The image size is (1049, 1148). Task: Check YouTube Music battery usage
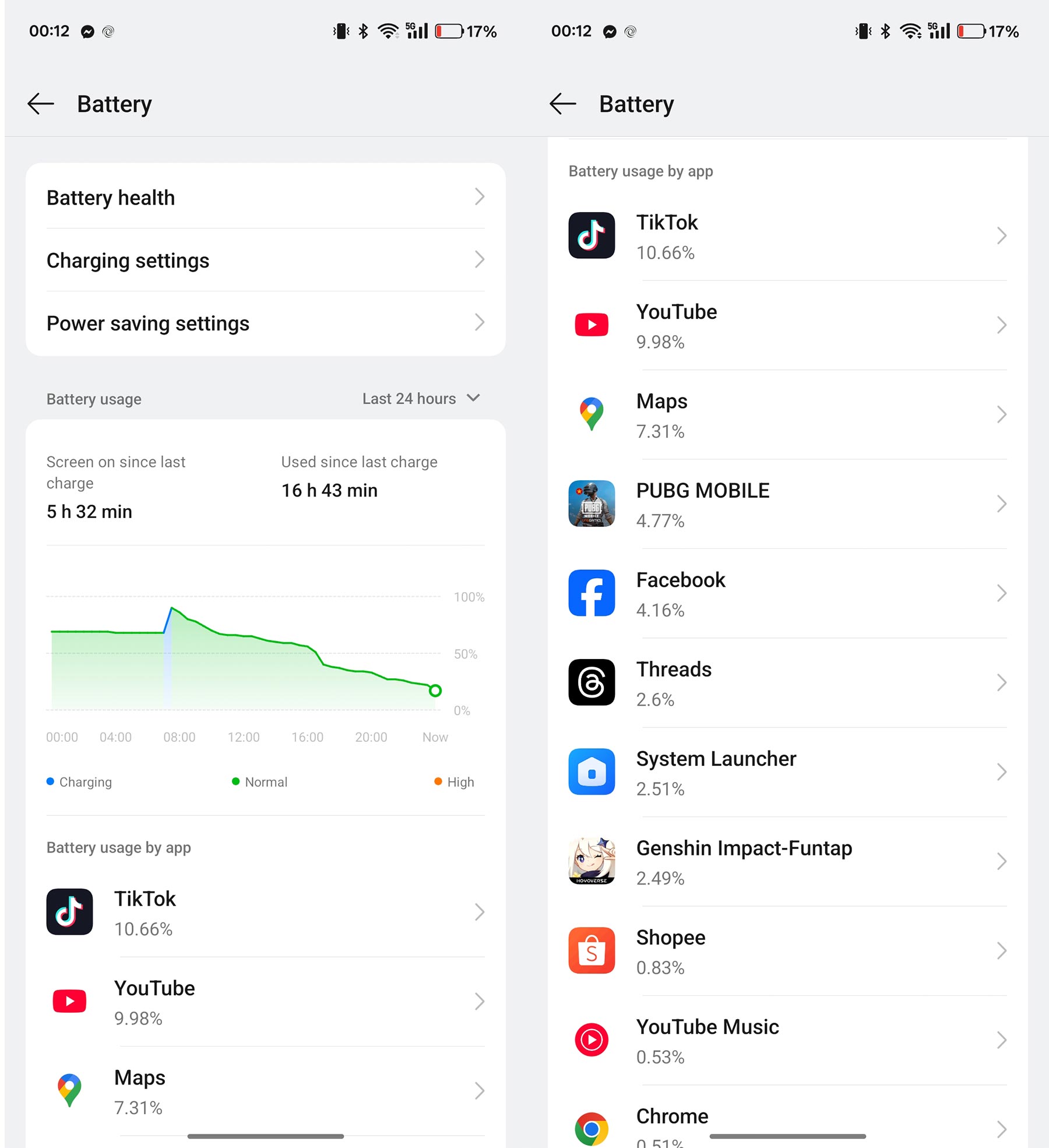coord(787,1041)
